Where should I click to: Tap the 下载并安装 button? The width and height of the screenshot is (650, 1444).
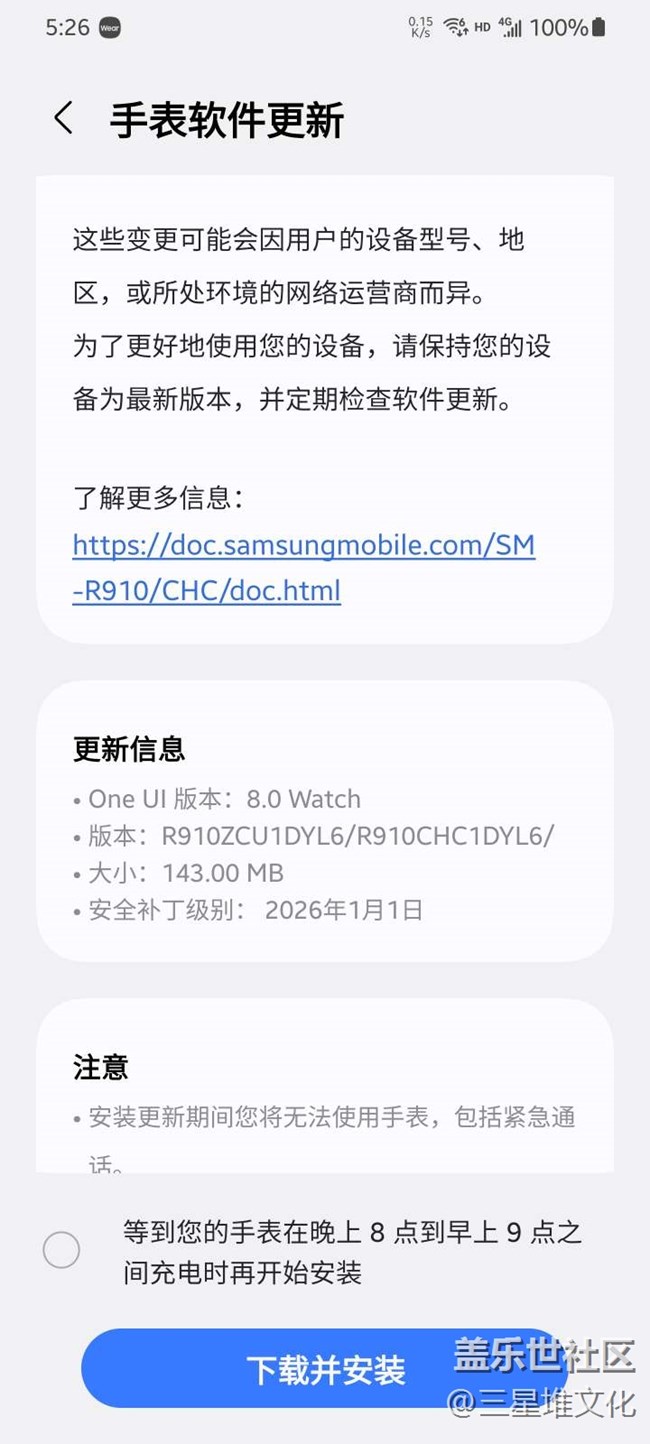click(325, 1369)
